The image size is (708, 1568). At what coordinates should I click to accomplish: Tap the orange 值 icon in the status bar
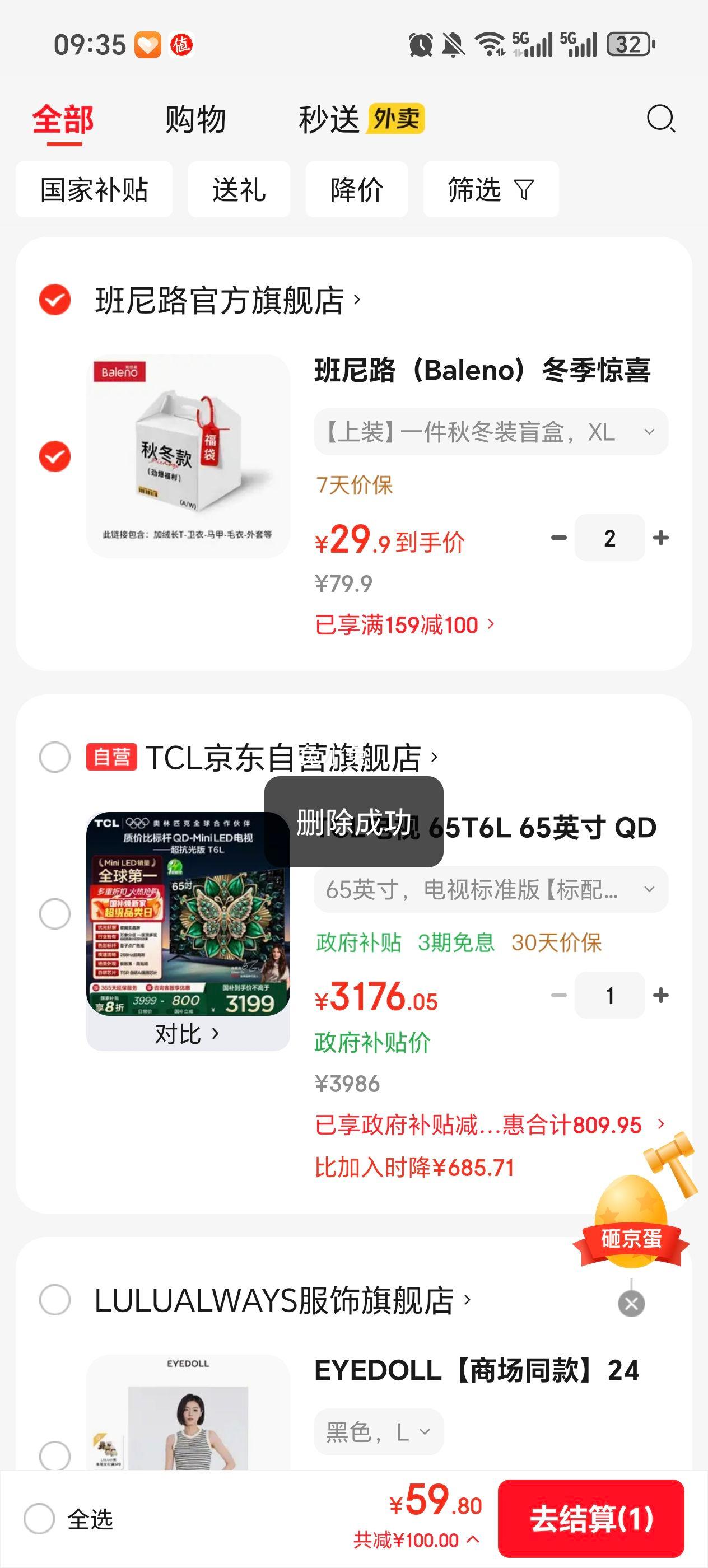(x=182, y=45)
